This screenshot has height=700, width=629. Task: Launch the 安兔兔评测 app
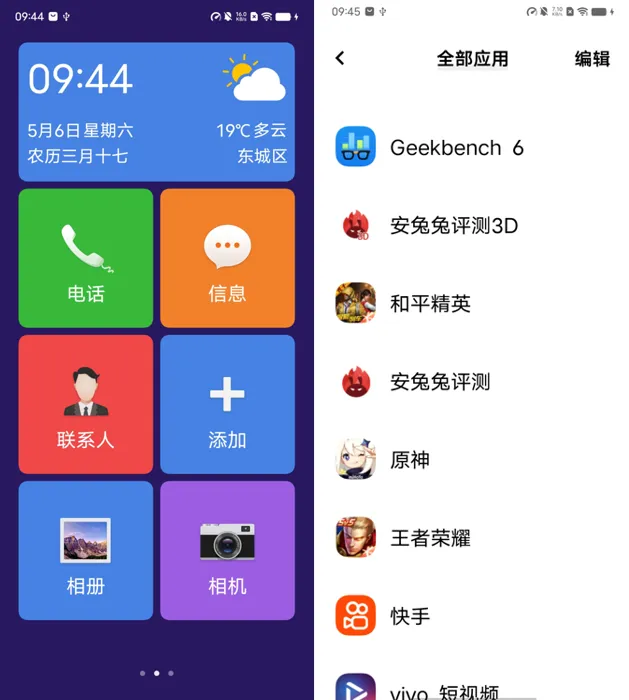click(x=440, y=382)
